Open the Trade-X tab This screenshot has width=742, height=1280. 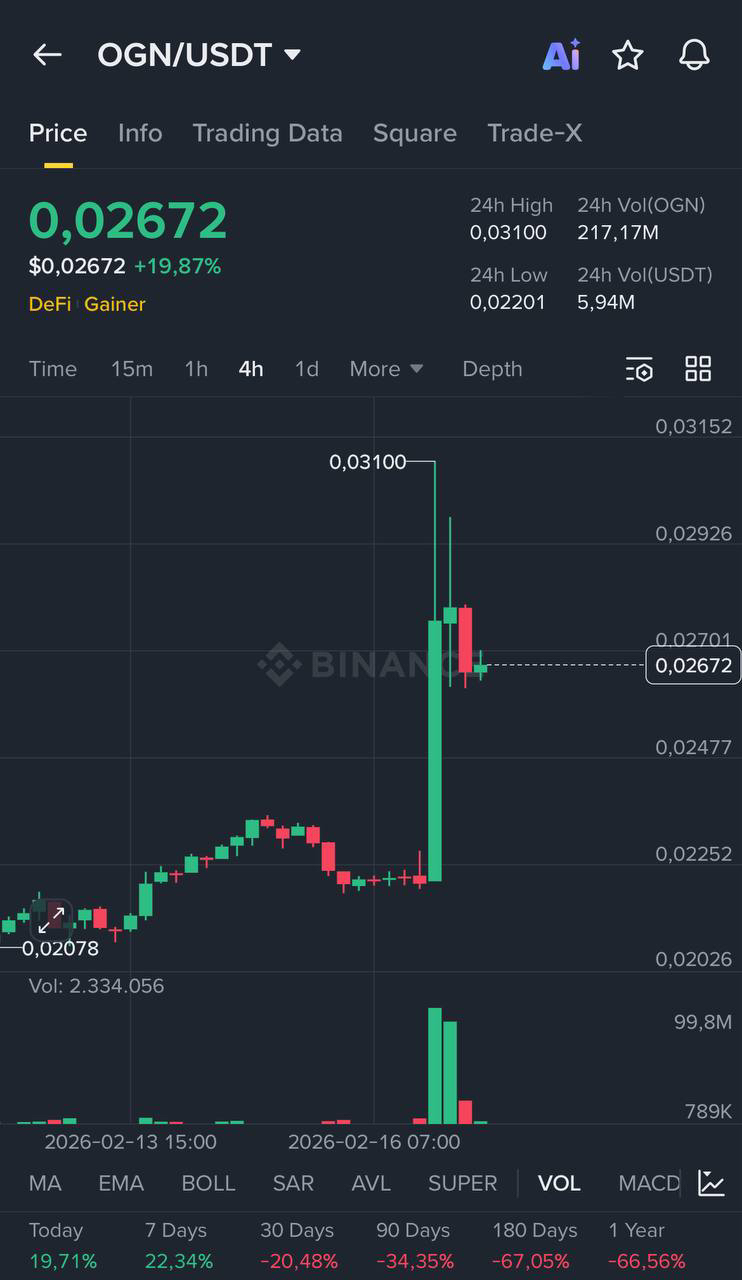tap(534, 133)
